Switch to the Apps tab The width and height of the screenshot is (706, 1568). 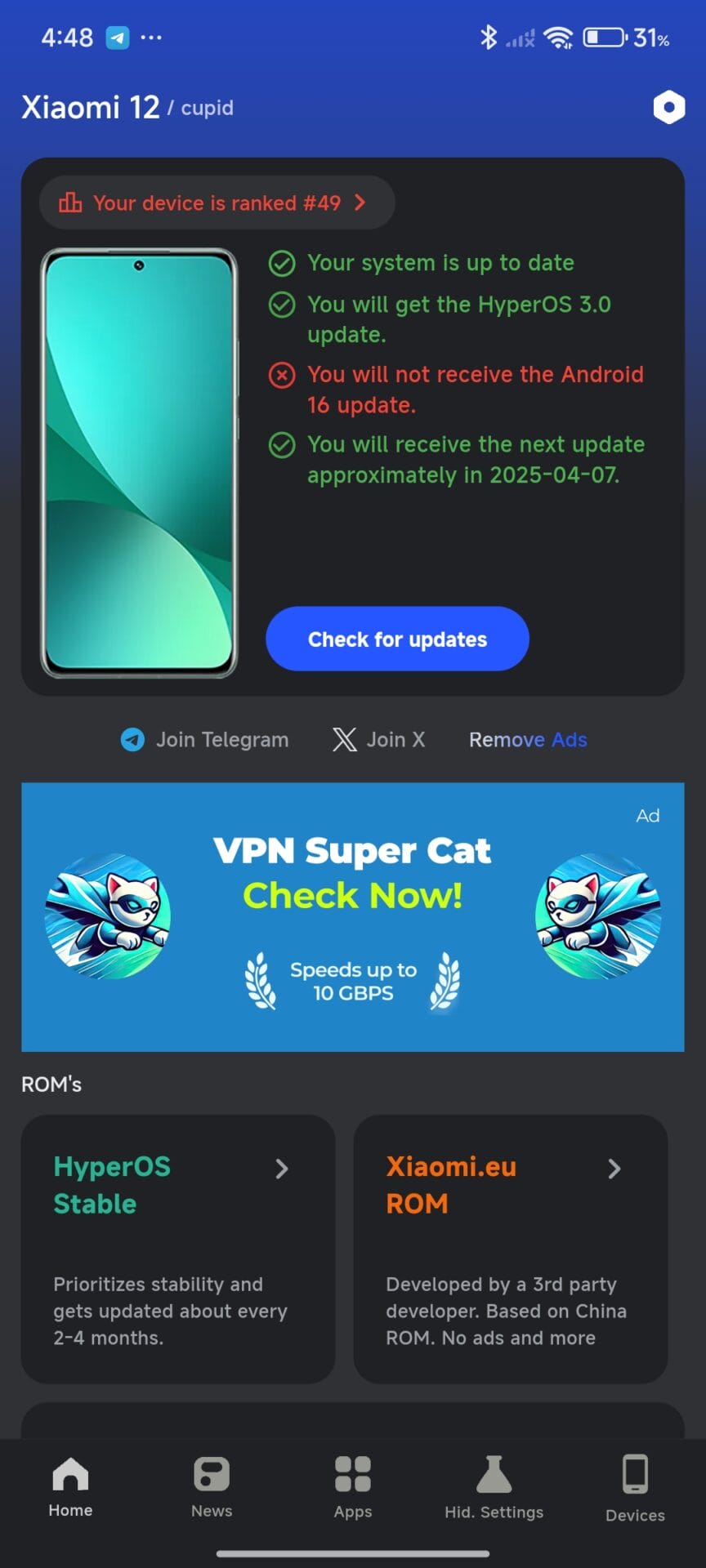(x=353, y=1488)
